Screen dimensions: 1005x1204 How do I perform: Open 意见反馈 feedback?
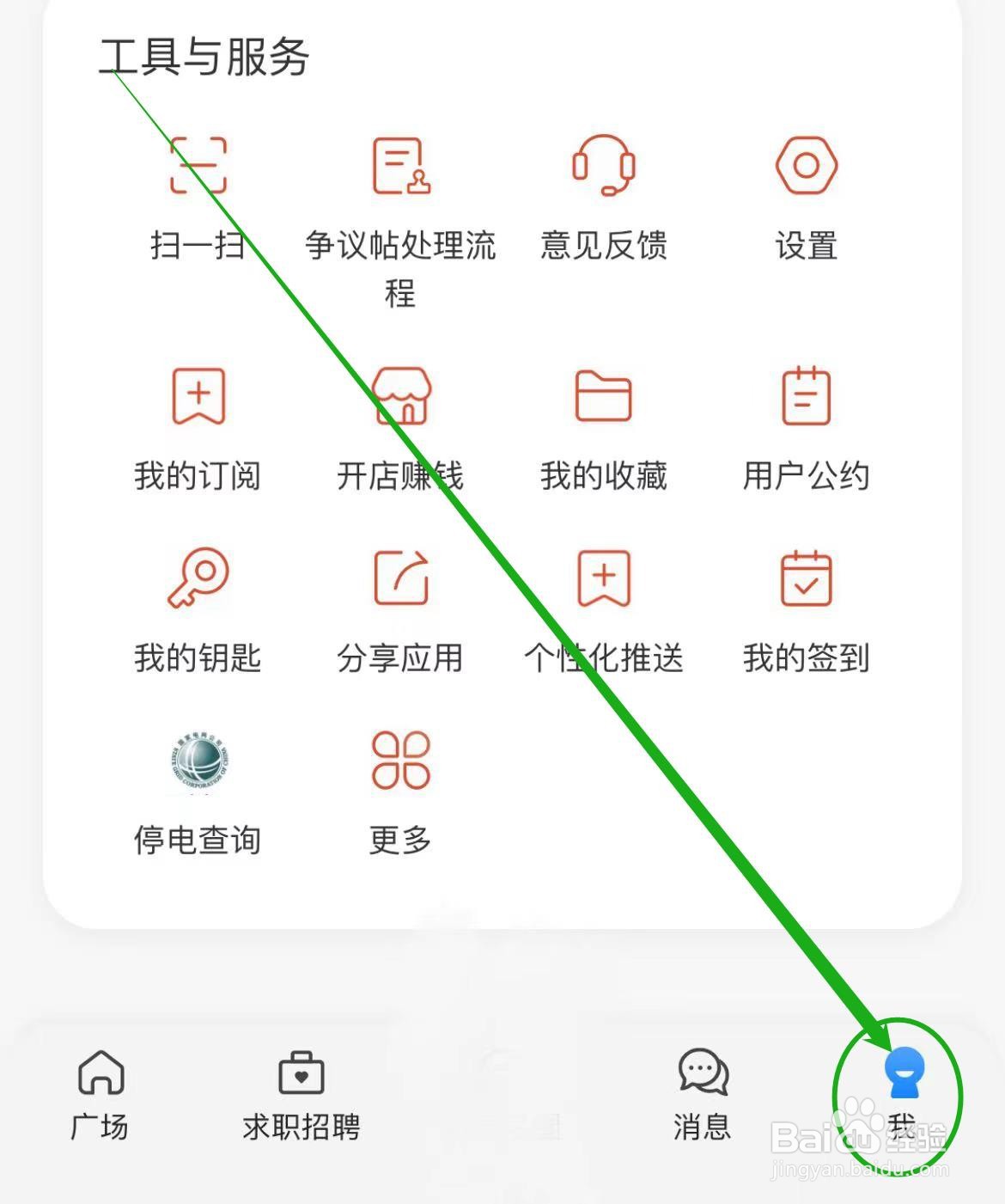coord(604,198)
